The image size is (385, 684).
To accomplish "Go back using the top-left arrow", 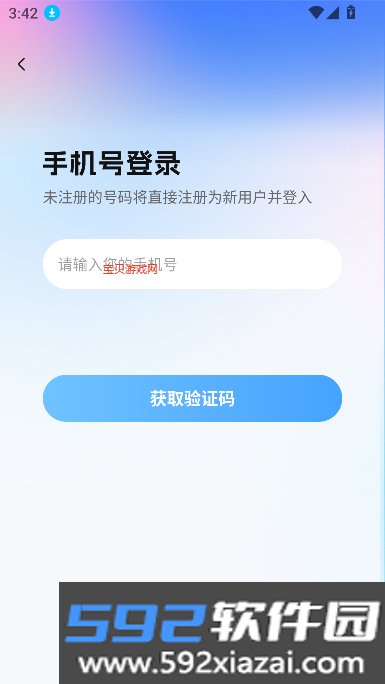I will (21, 65).
